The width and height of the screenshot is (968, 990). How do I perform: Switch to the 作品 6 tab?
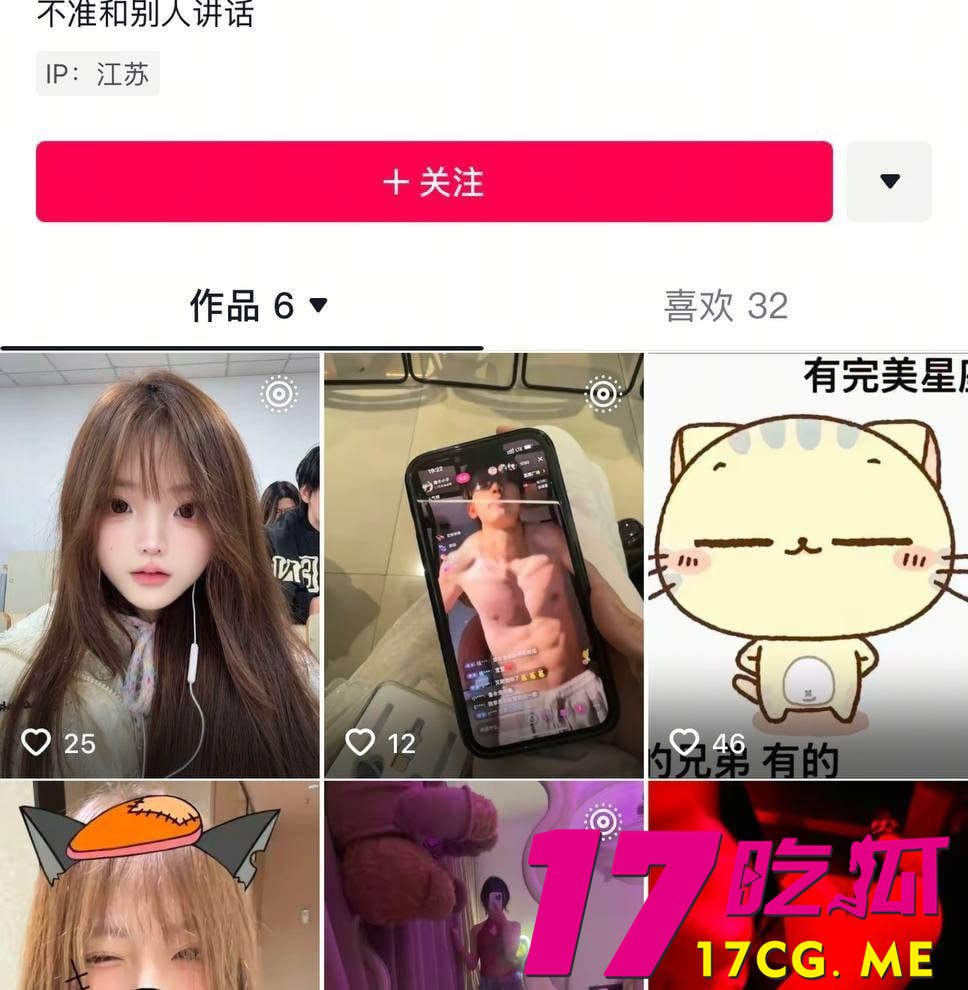click(258, 306)
